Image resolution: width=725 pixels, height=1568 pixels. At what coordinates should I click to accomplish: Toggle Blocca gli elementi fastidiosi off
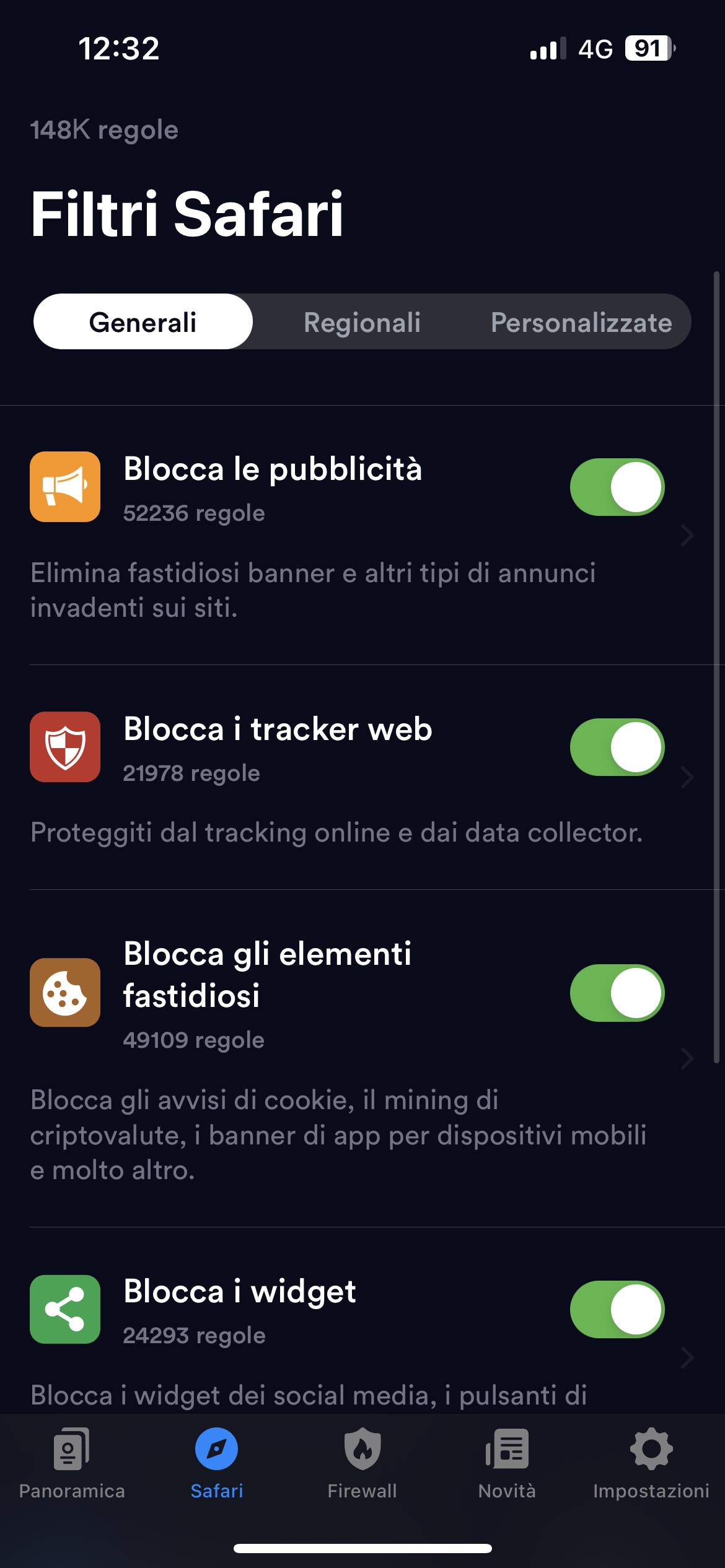617,993
